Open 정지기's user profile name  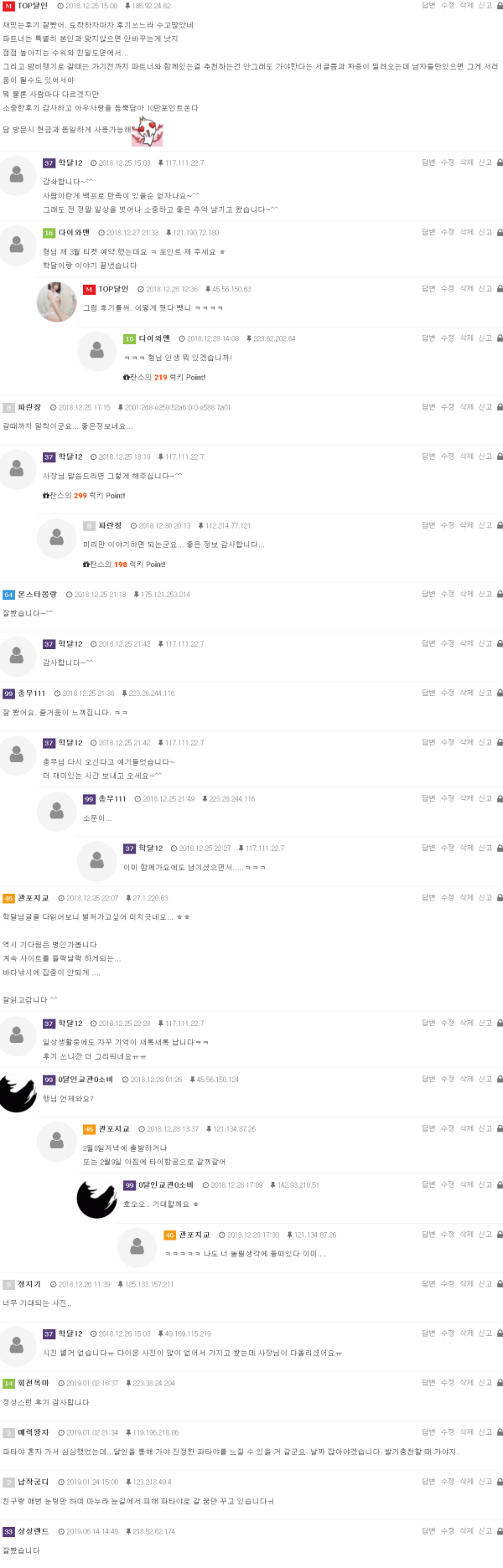29,1284
